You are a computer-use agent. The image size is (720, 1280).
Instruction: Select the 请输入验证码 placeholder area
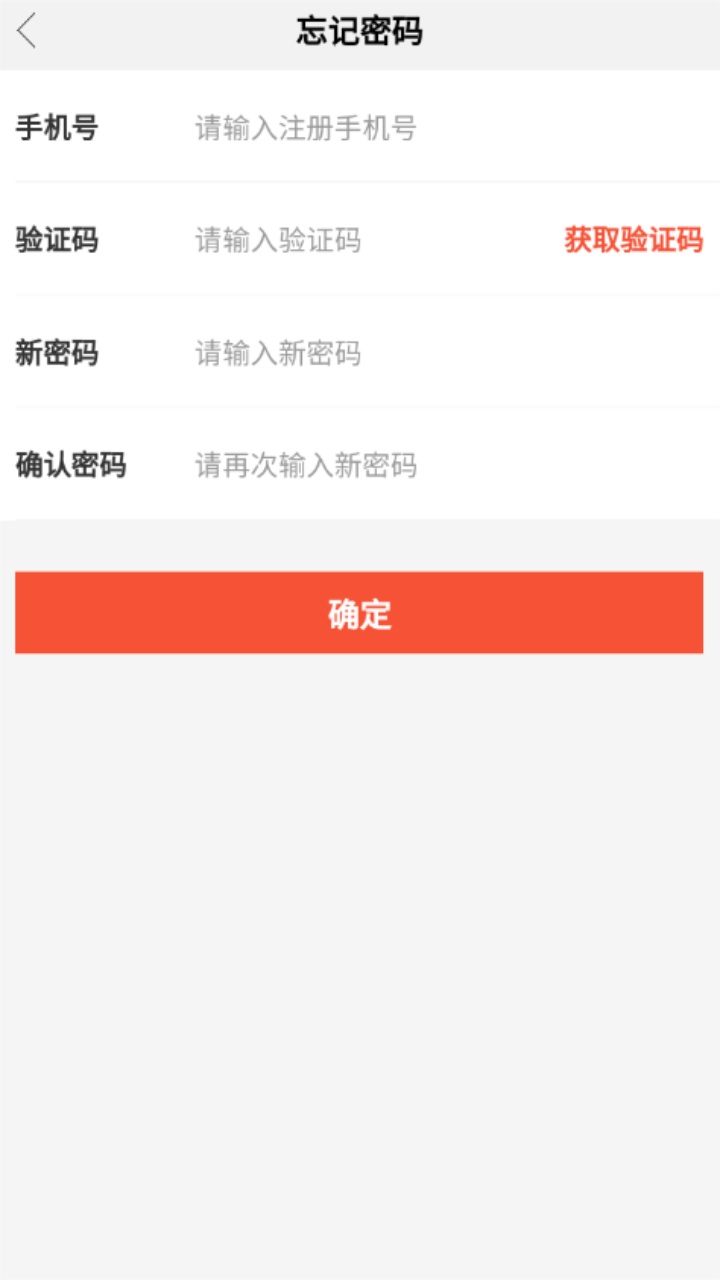click(276, 241)
